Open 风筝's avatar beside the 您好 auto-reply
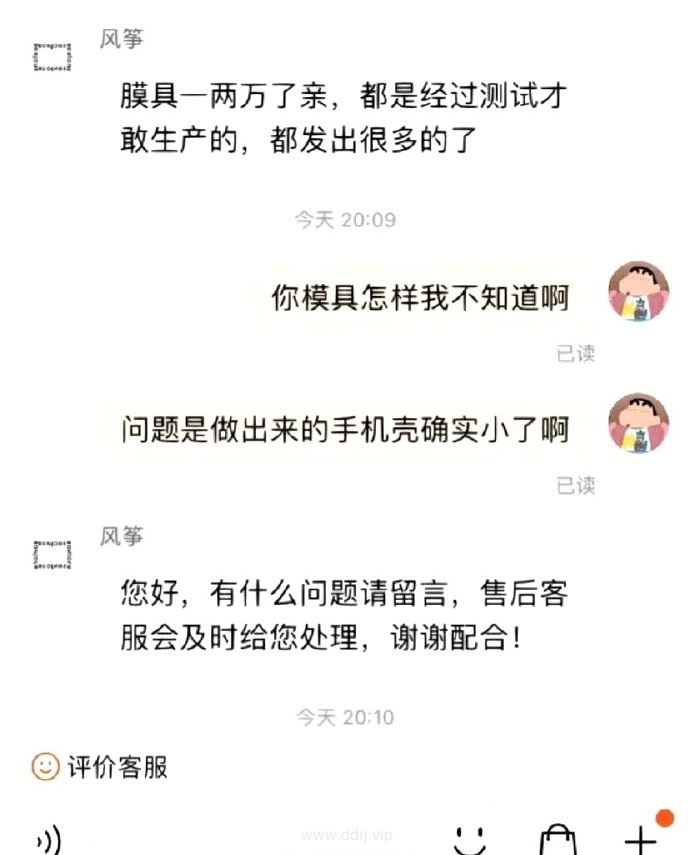This screenshot has width=690, height=855. pyautogui.click(x=54, y=558)
